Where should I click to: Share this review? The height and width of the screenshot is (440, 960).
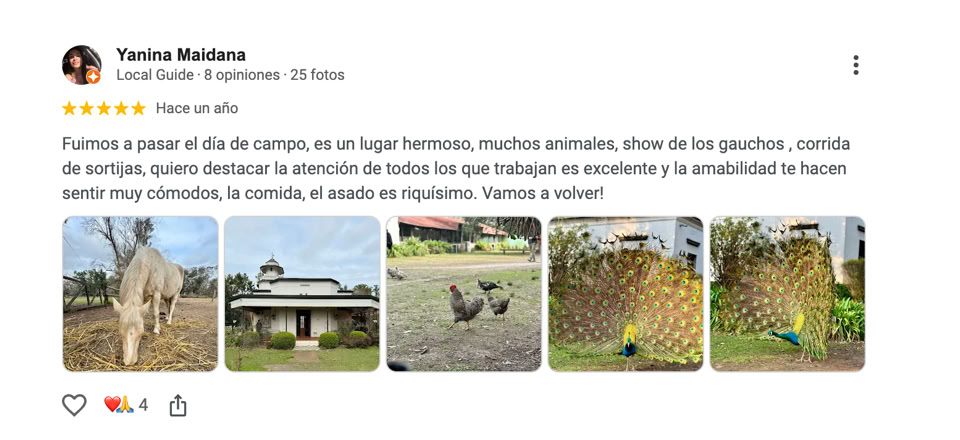click(178, 405)
